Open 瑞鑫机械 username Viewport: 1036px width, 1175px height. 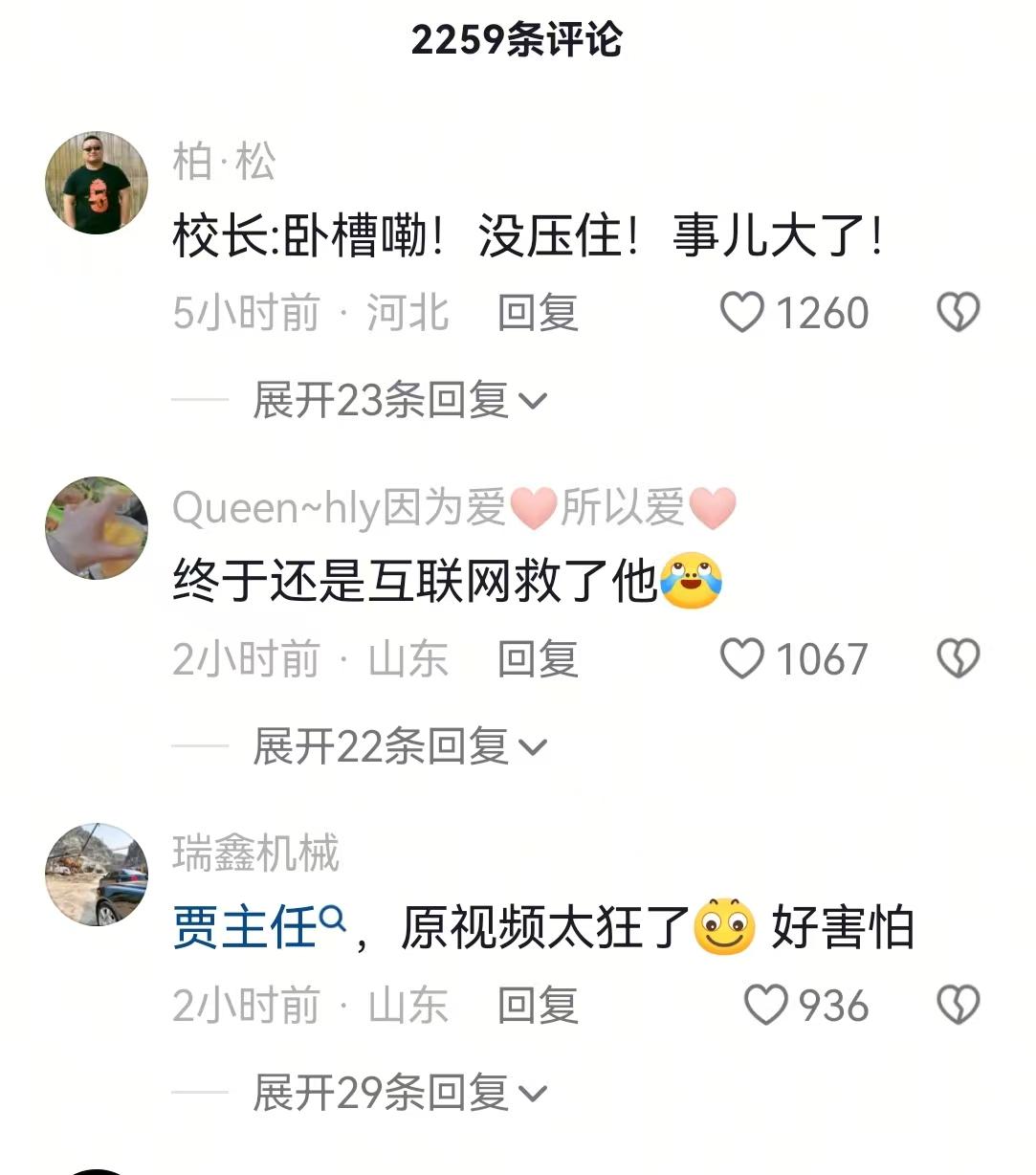click(x=255, y=854)
